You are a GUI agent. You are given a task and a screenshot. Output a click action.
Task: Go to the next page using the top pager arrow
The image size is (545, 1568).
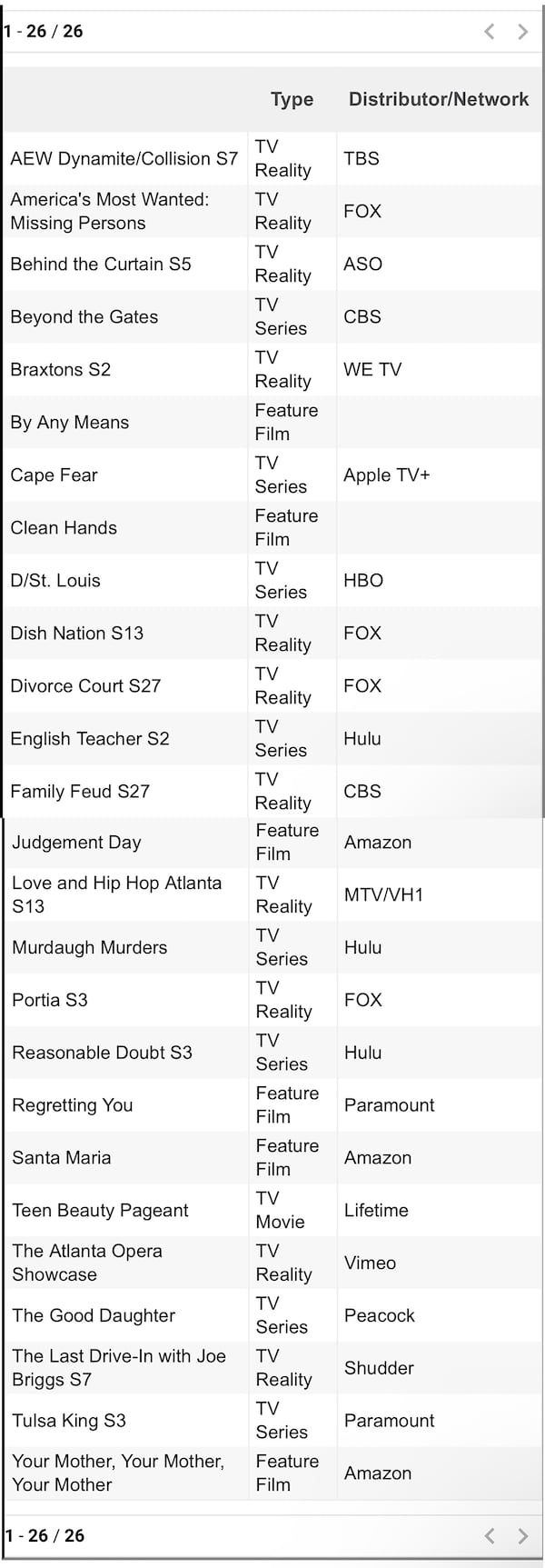pyautogui.click(x=522, y=32)
